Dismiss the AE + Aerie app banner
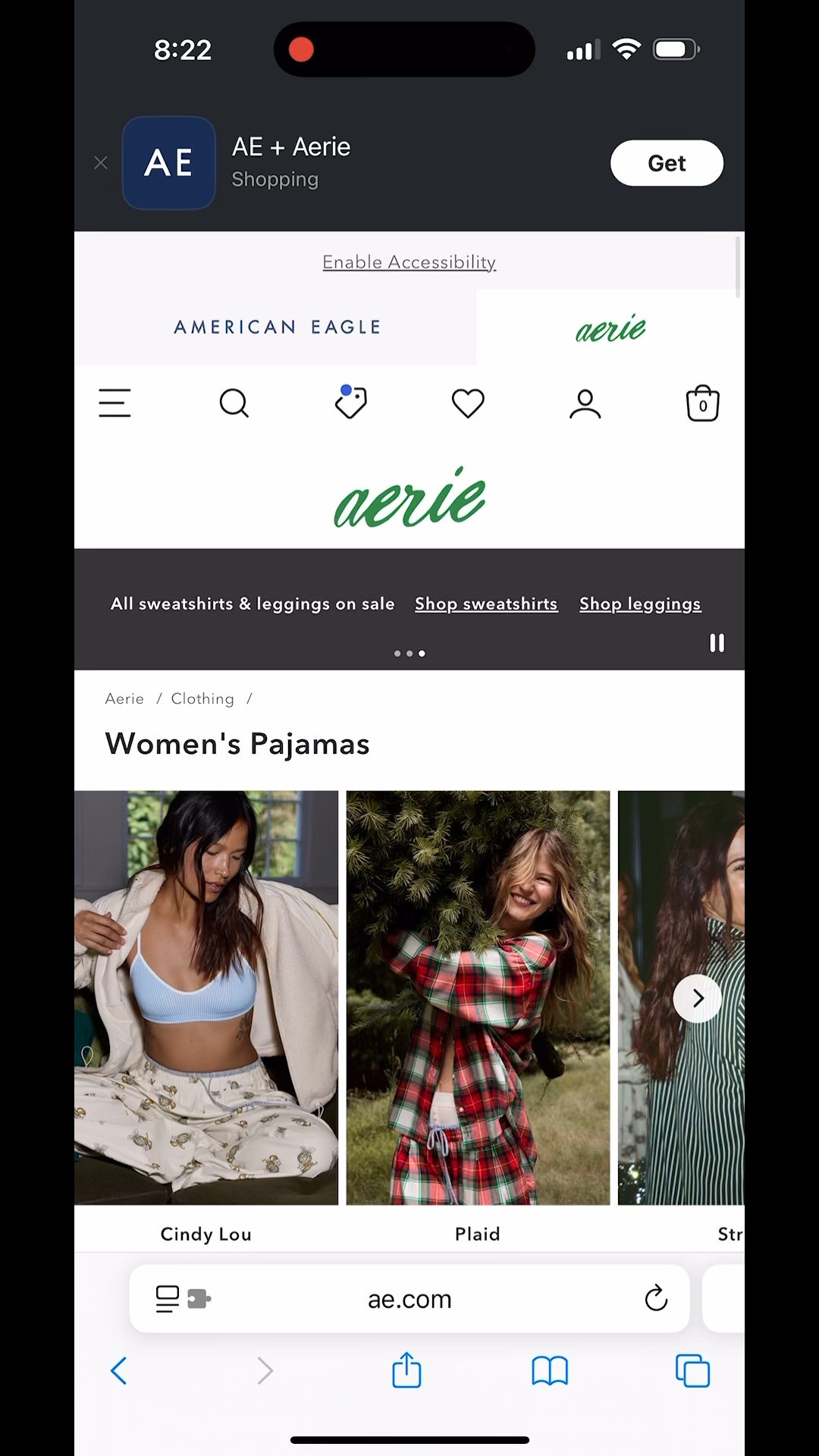Screen dimensions: 819x1456 [x=101, y=162]
